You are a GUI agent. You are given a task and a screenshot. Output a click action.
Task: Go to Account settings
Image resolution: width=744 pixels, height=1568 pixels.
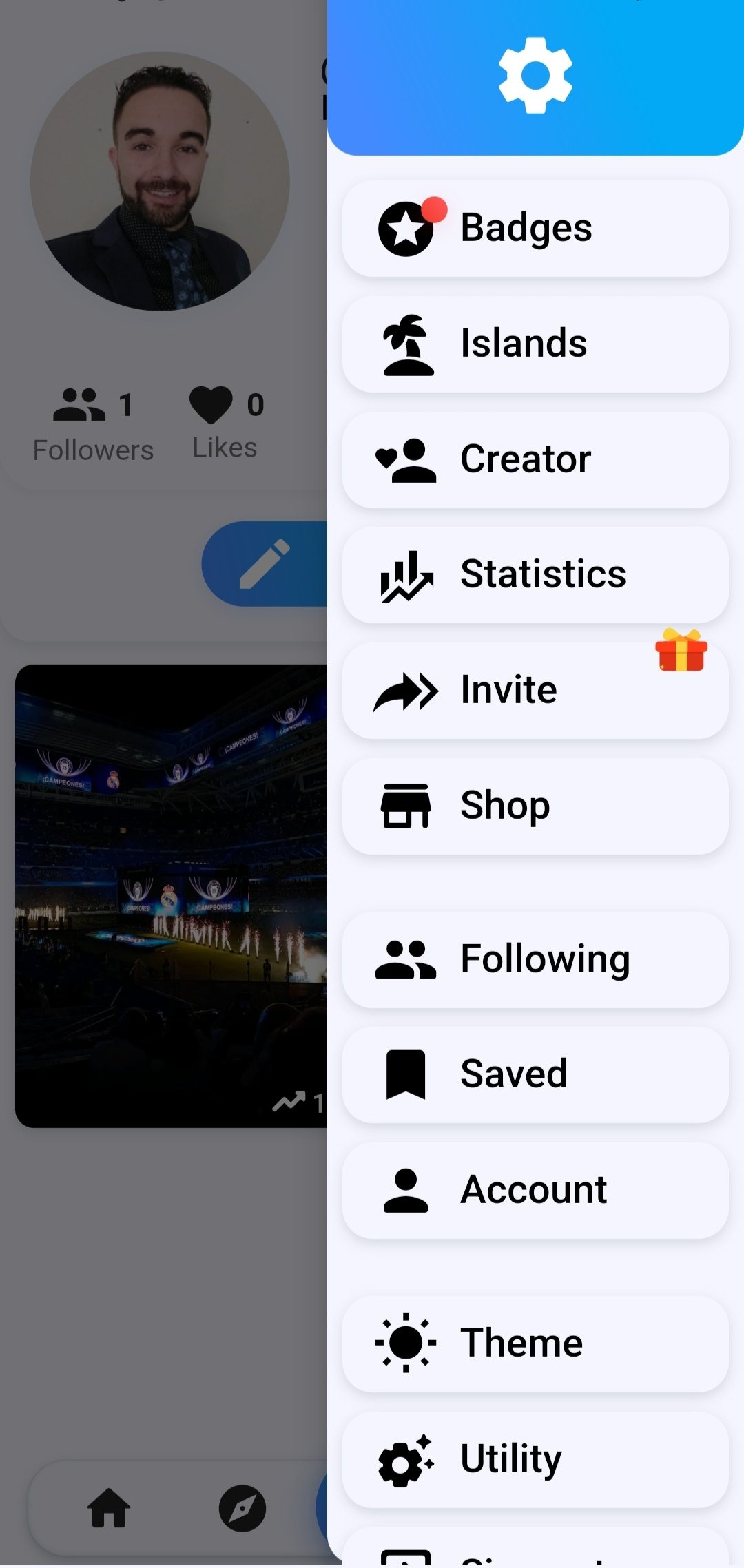[x=535, y=1191]
